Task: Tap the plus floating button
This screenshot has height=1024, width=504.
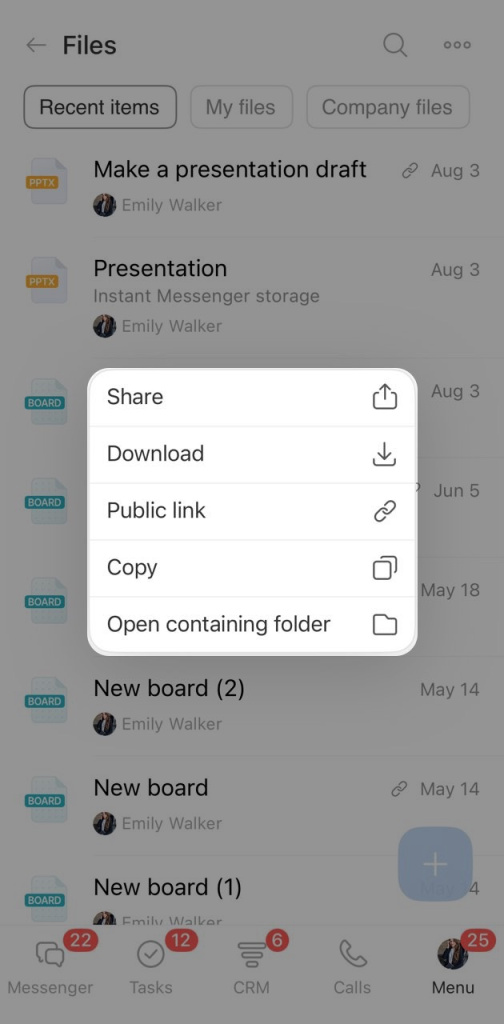Action: [435, 865]
